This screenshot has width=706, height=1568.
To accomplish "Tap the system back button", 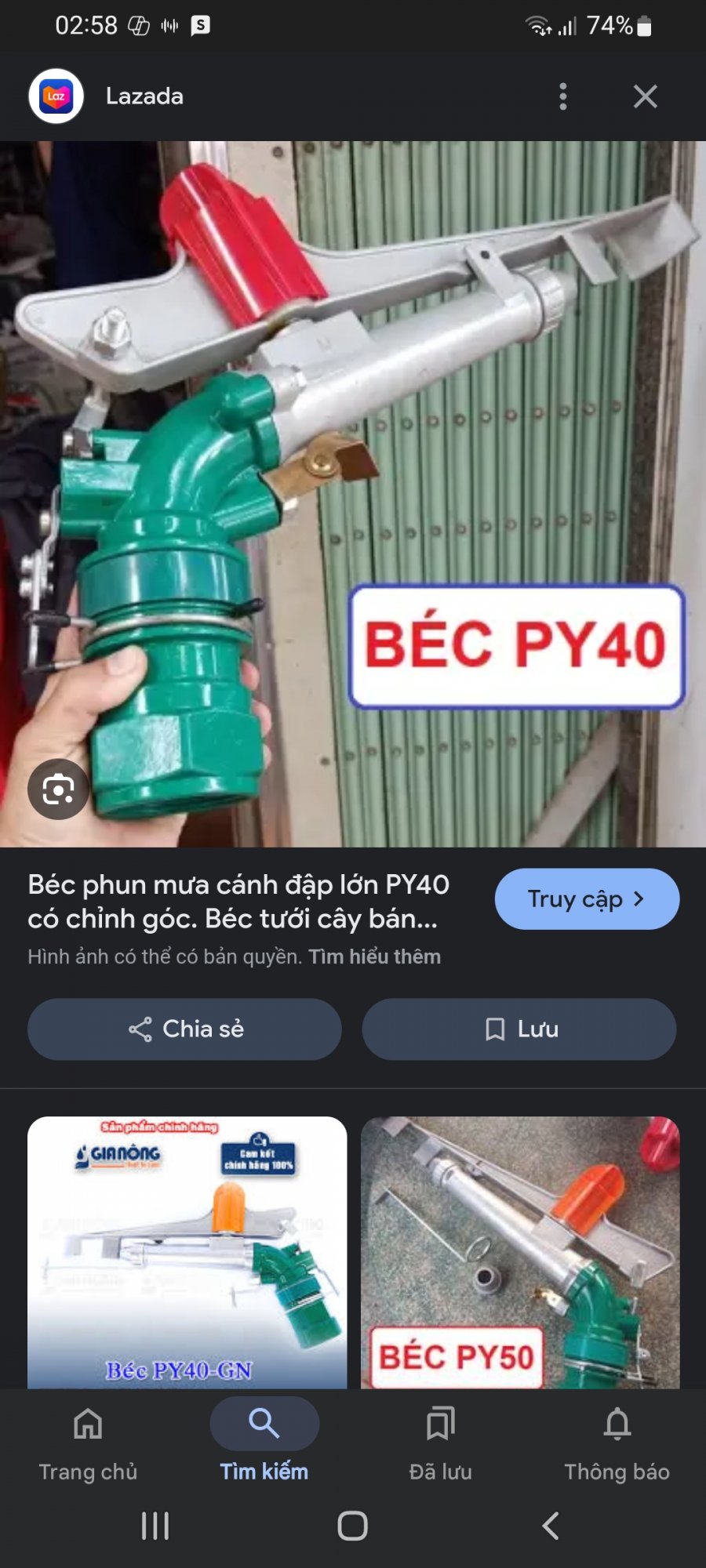I will point(551,1526).
